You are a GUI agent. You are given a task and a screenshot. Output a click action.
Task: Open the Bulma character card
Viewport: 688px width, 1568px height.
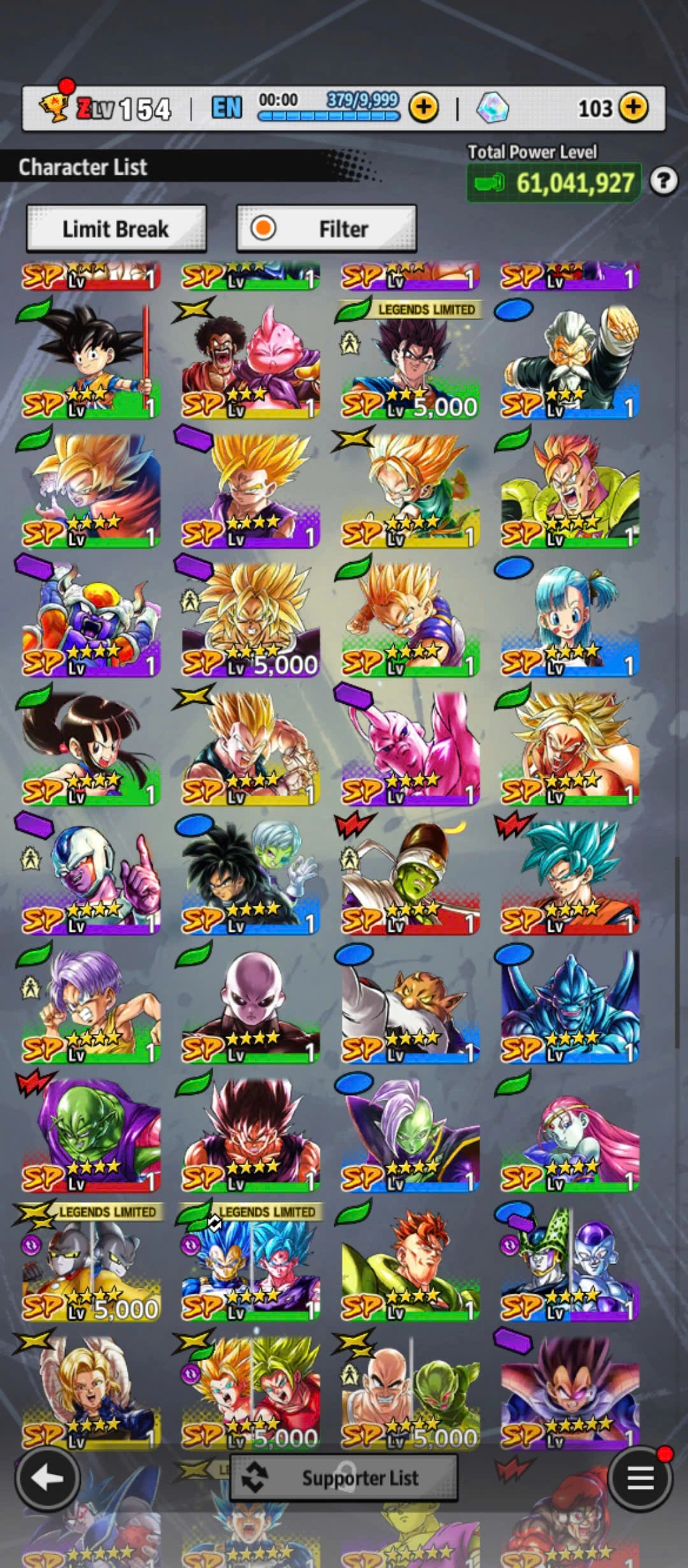click(569, 618)
